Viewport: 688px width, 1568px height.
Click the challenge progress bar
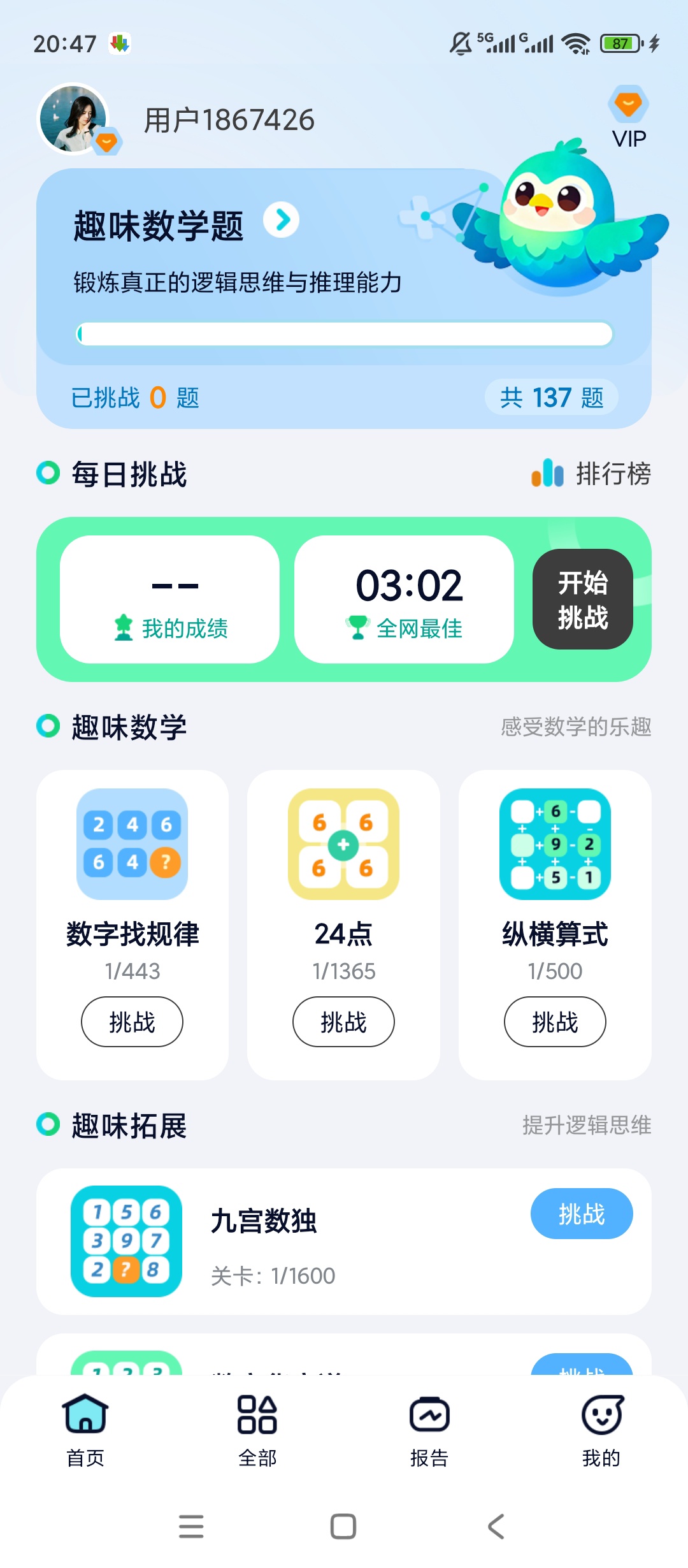click(344, 332)
